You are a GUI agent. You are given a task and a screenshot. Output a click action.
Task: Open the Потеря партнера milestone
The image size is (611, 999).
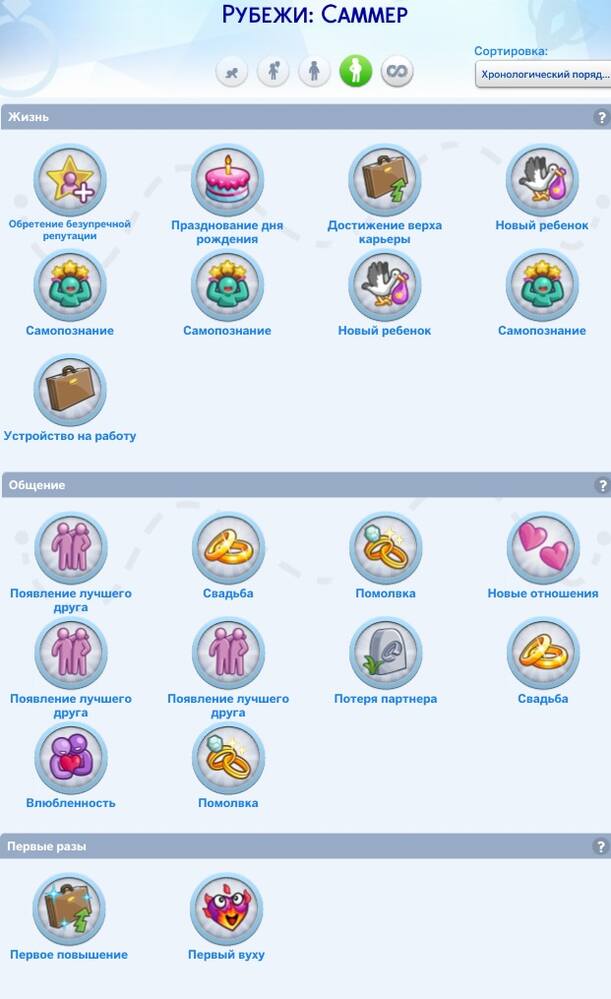pyautogui.click(x=385, y=654)
